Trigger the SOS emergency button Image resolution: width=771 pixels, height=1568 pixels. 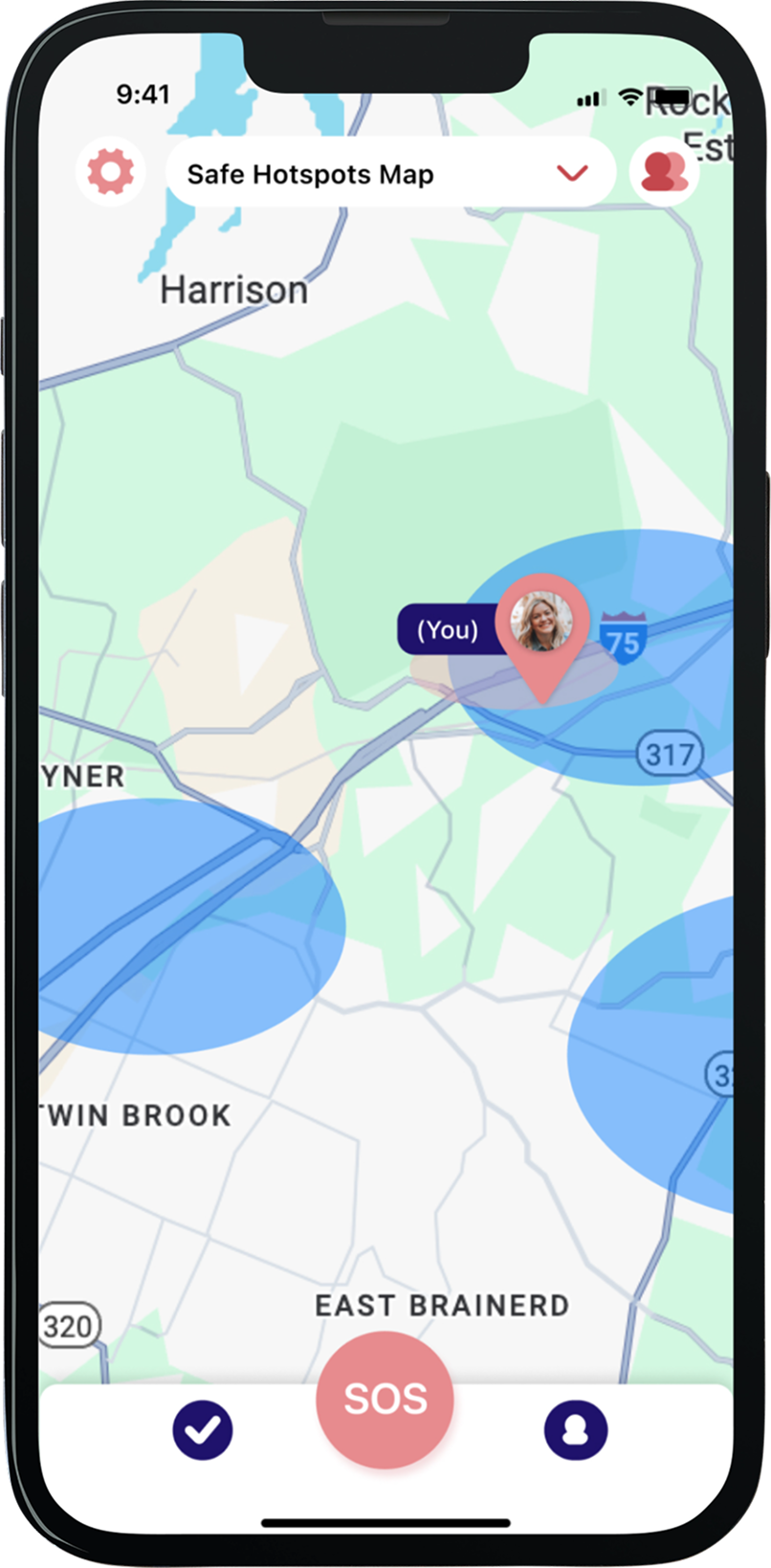[385, 1399]
